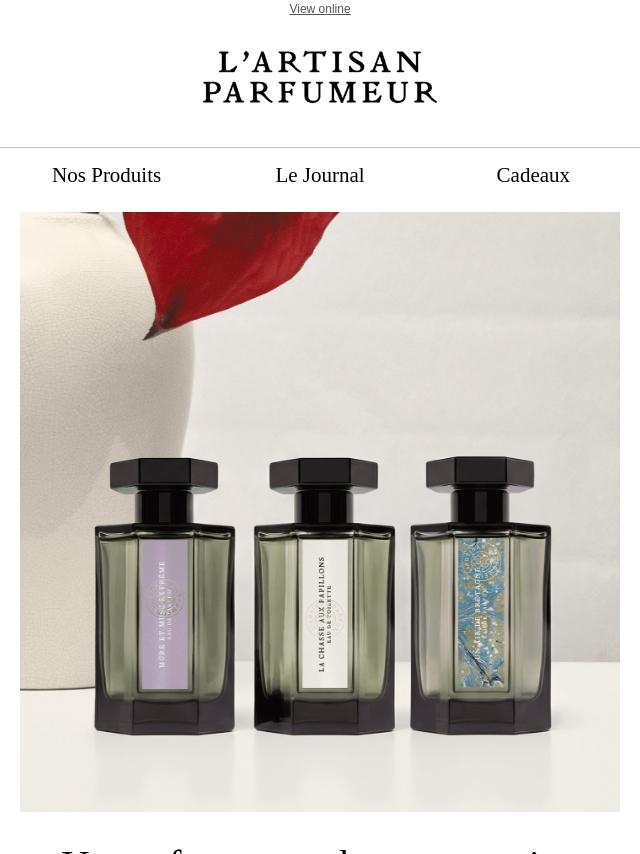Open the View online link
This screenshot has width=640, height=854.
(x=319, y=9)
